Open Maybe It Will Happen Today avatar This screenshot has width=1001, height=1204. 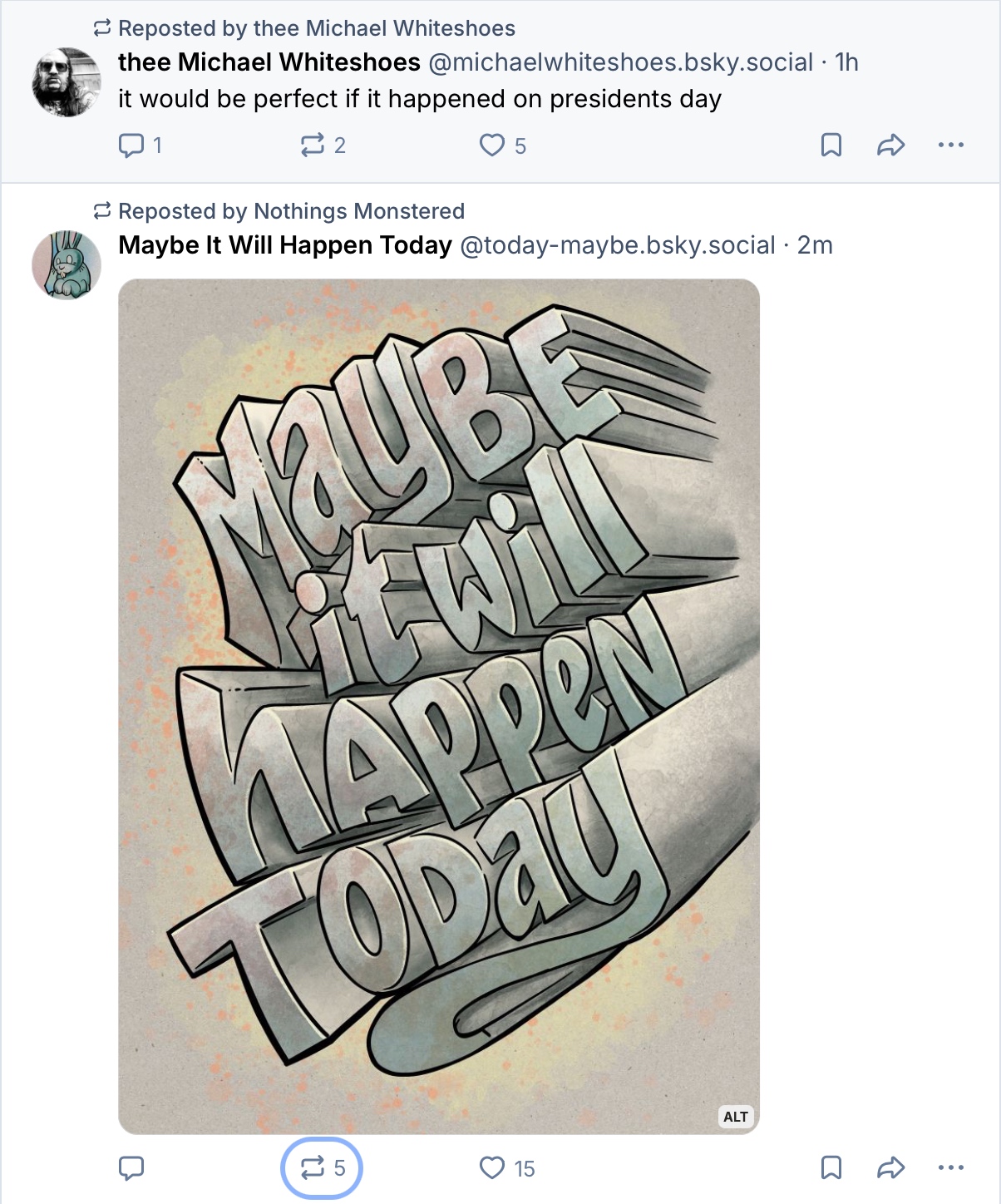[67, 265]
